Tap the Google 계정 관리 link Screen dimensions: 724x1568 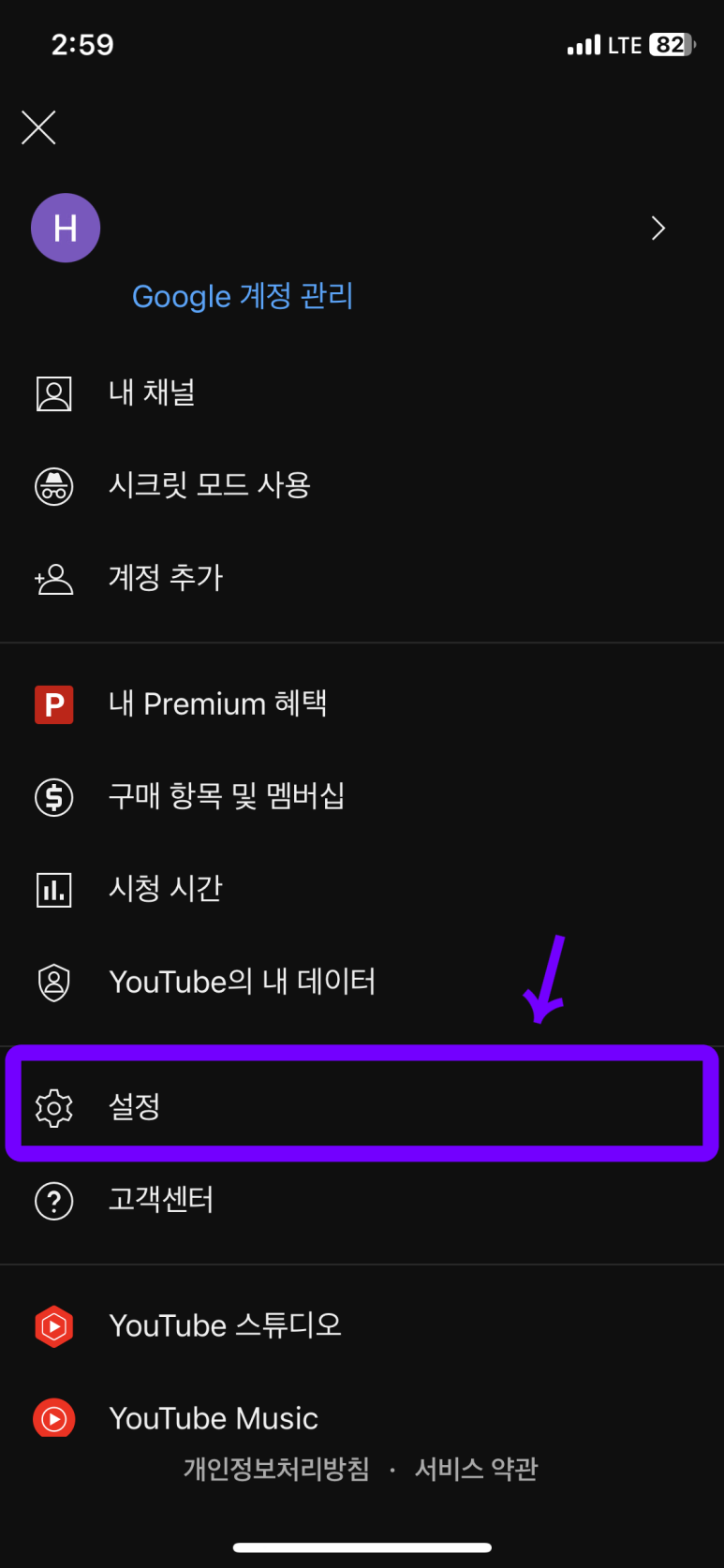click(243, 297)
